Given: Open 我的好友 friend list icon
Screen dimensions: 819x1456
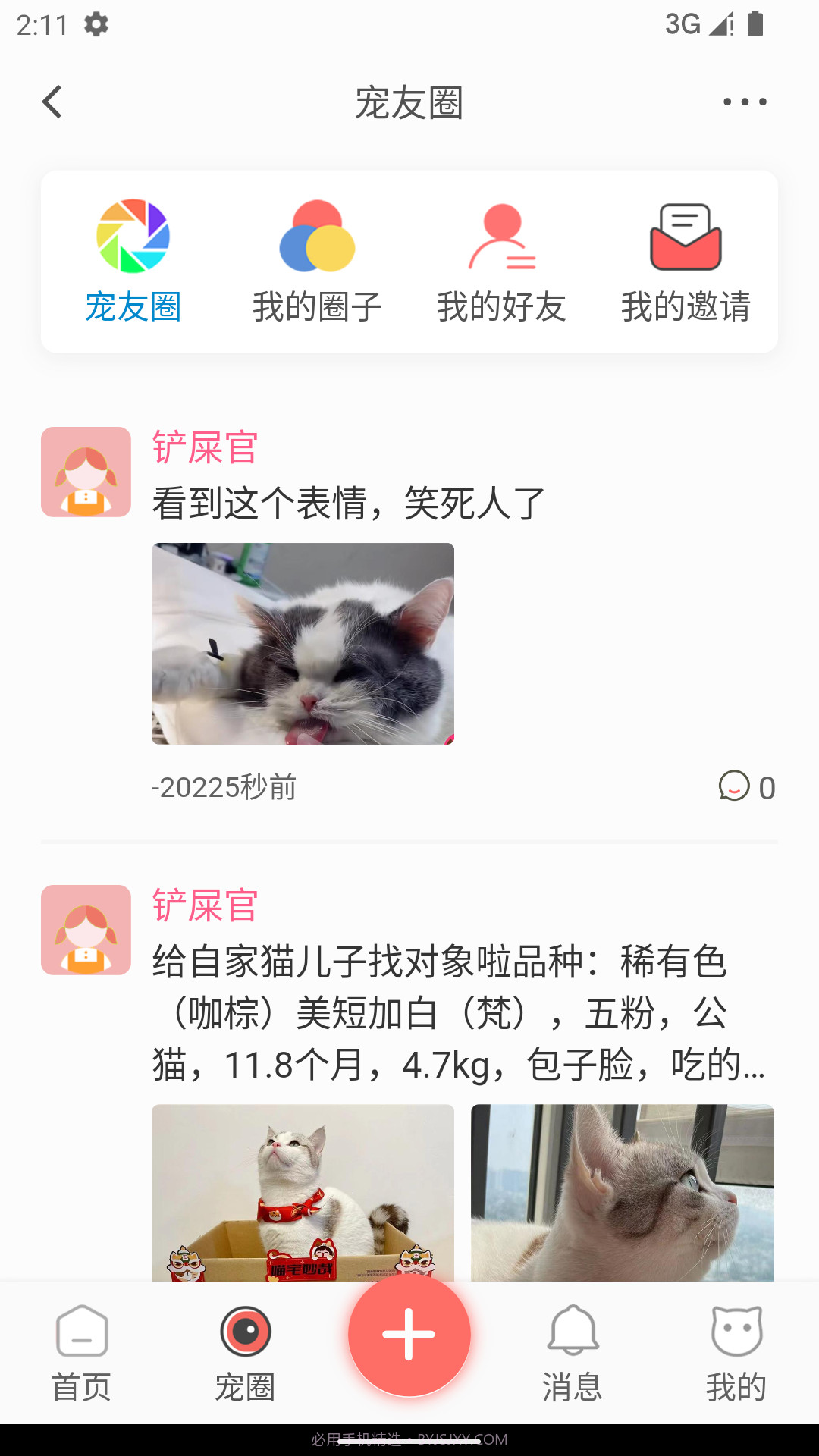Looking at the screenshot, I should tap(502, 237).
